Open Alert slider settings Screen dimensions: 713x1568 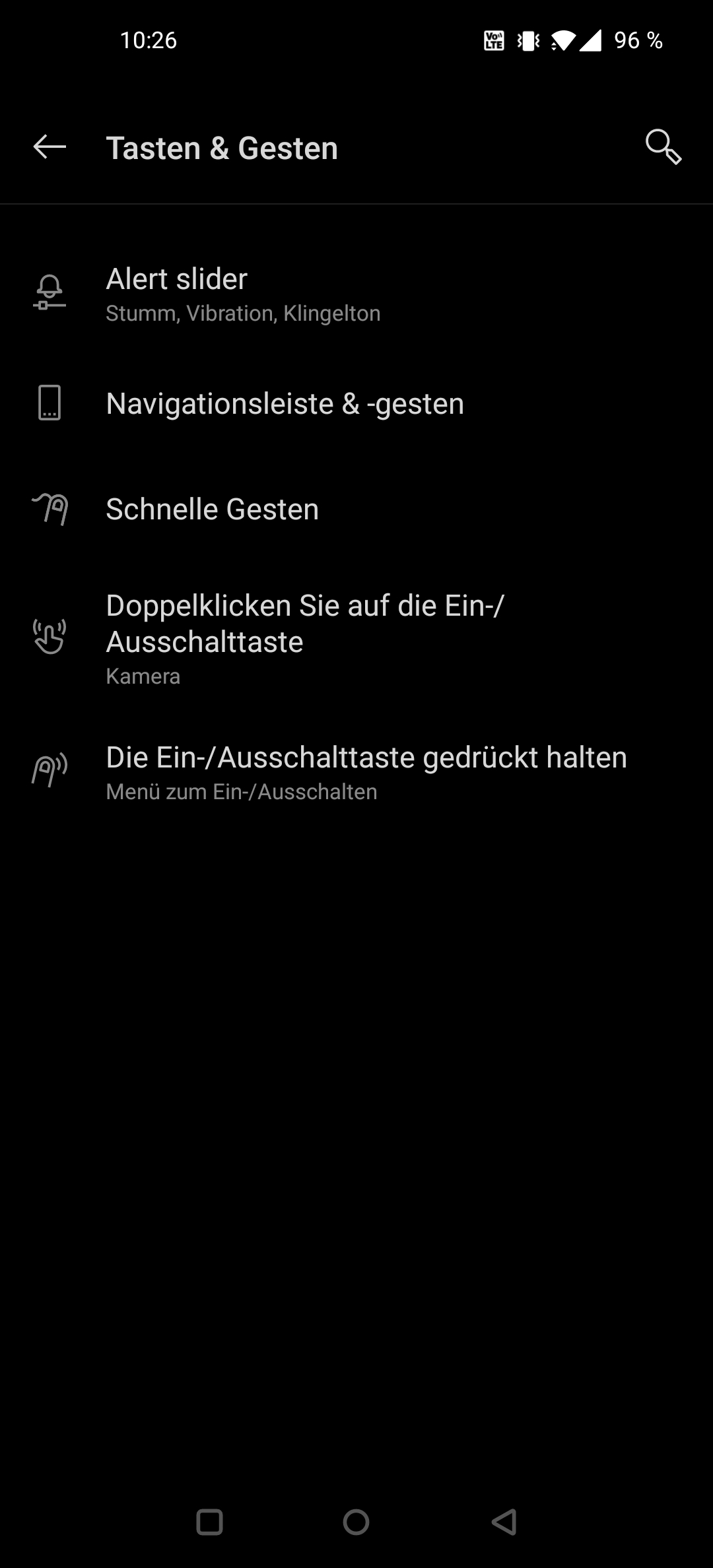[x=356, y=294]
